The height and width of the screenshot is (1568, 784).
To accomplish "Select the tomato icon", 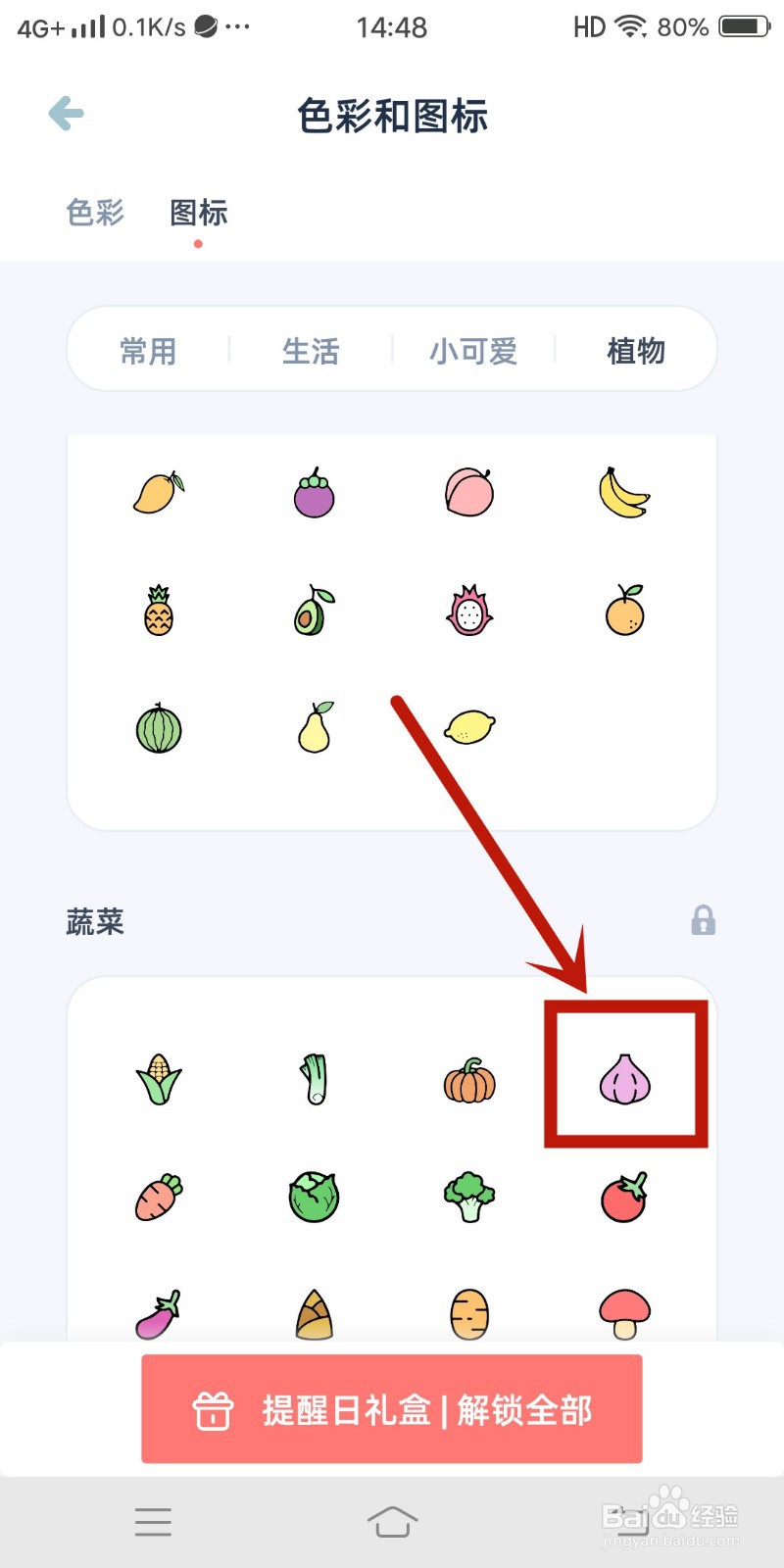I will 624,1196.
